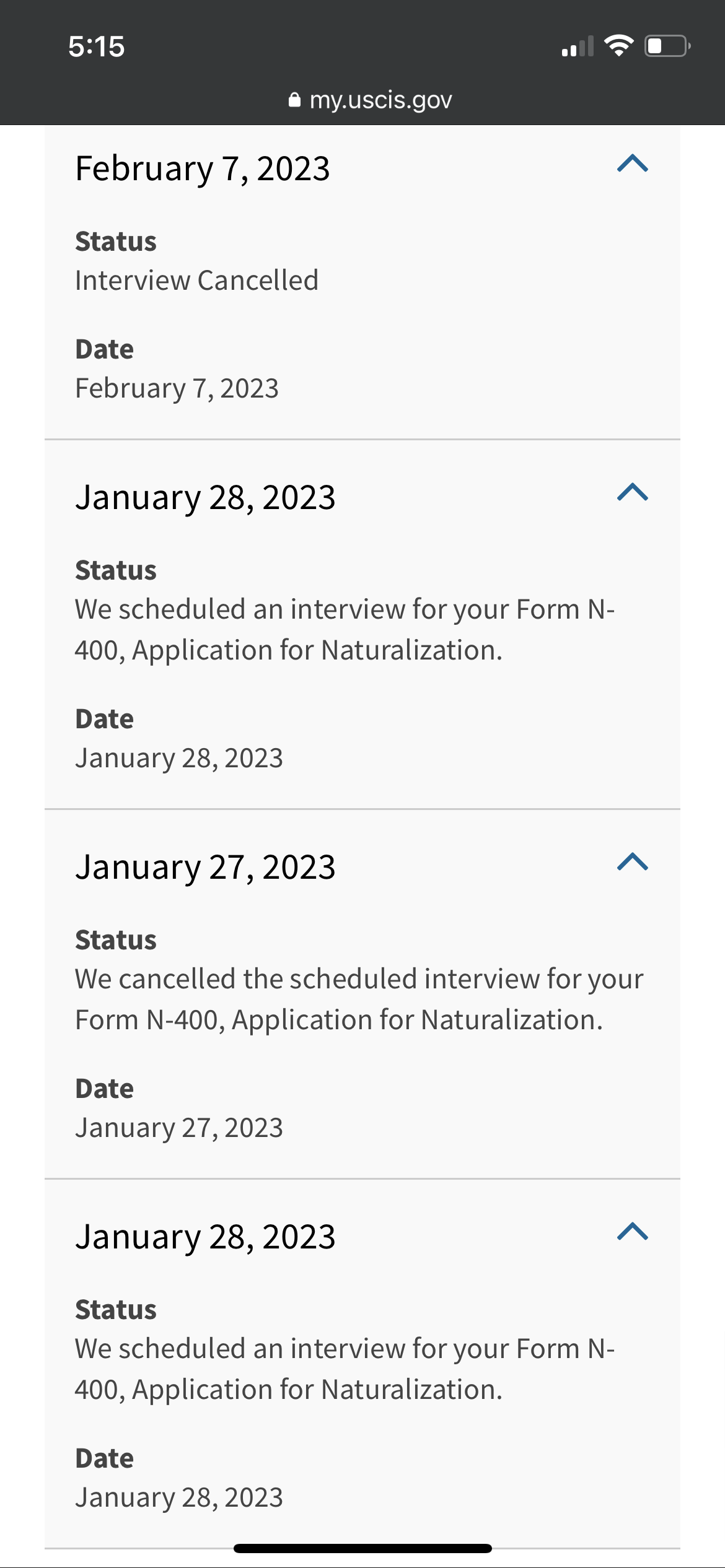Screen dimensions: 725x1568
Task: Tap the my.uscis.gov address bar
Action: pyautogui.click(x=371, y=100)
